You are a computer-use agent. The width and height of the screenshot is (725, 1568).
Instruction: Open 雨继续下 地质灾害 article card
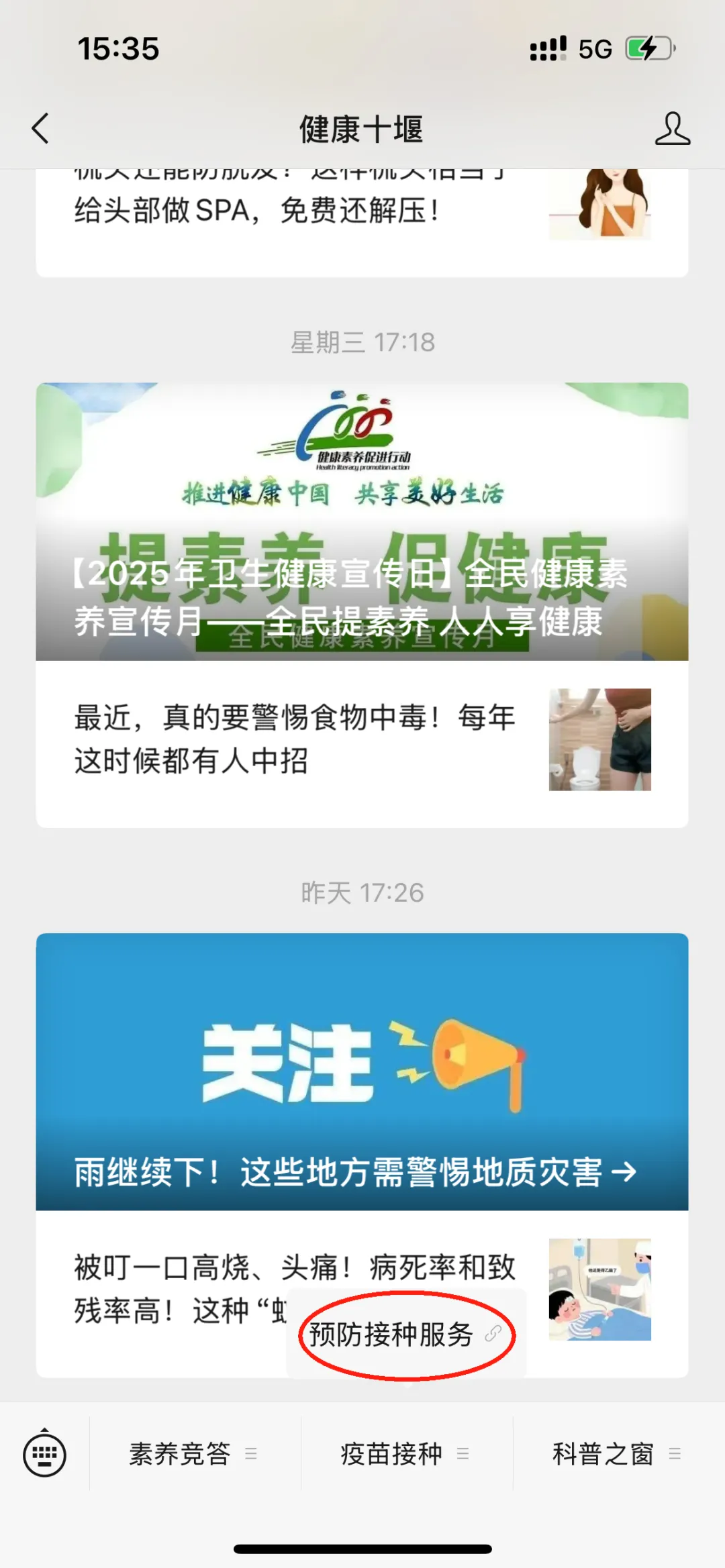click(x=362, y=1072)
